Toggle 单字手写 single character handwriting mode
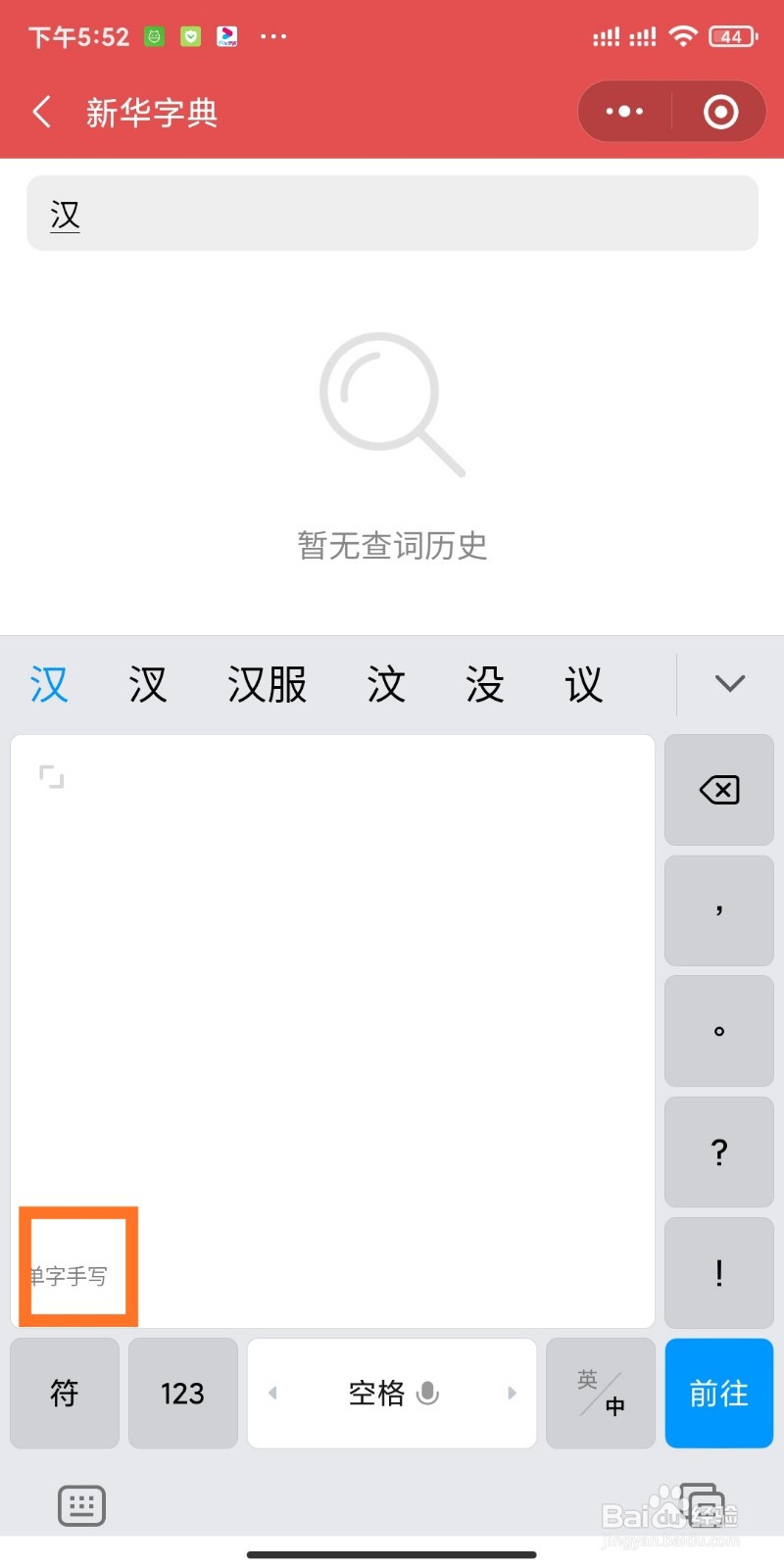This screenshot has width=784, height=1568. pos(76,1267)
